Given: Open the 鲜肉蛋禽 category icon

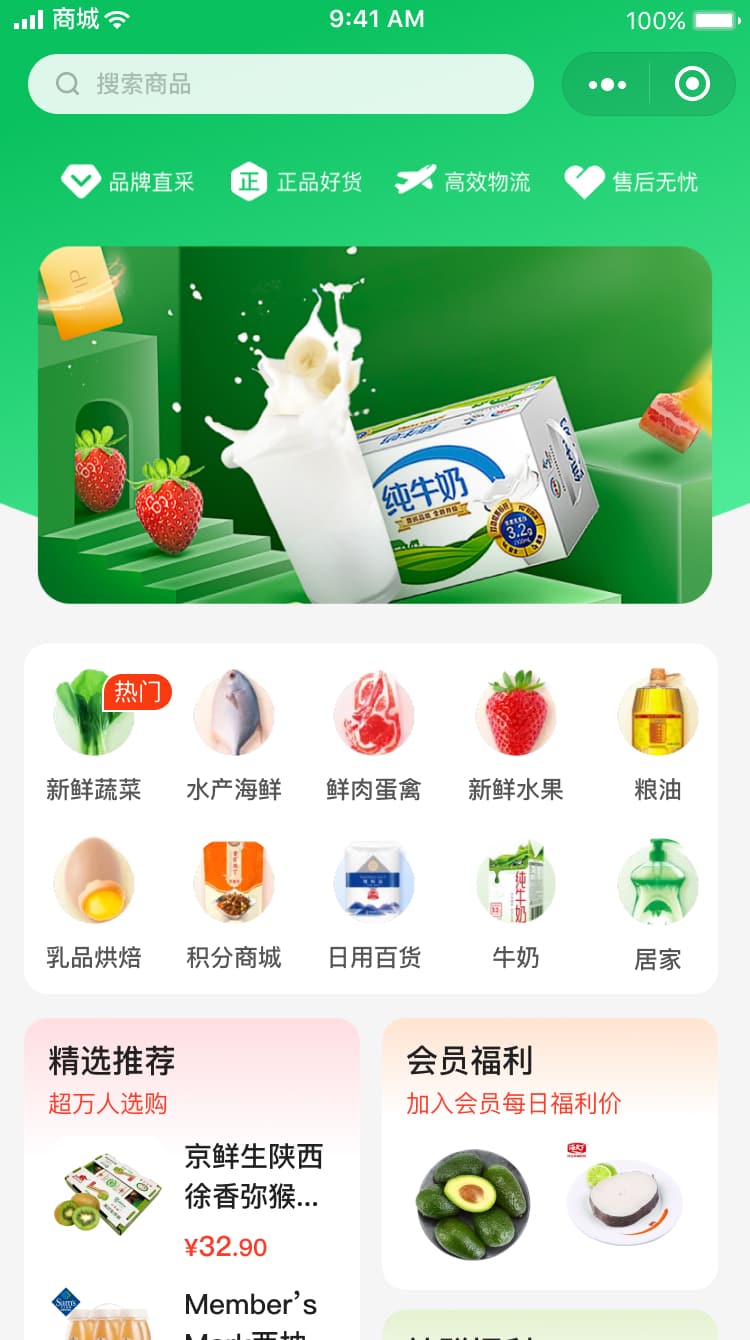Looking at the screenshot, I should 375,712.
